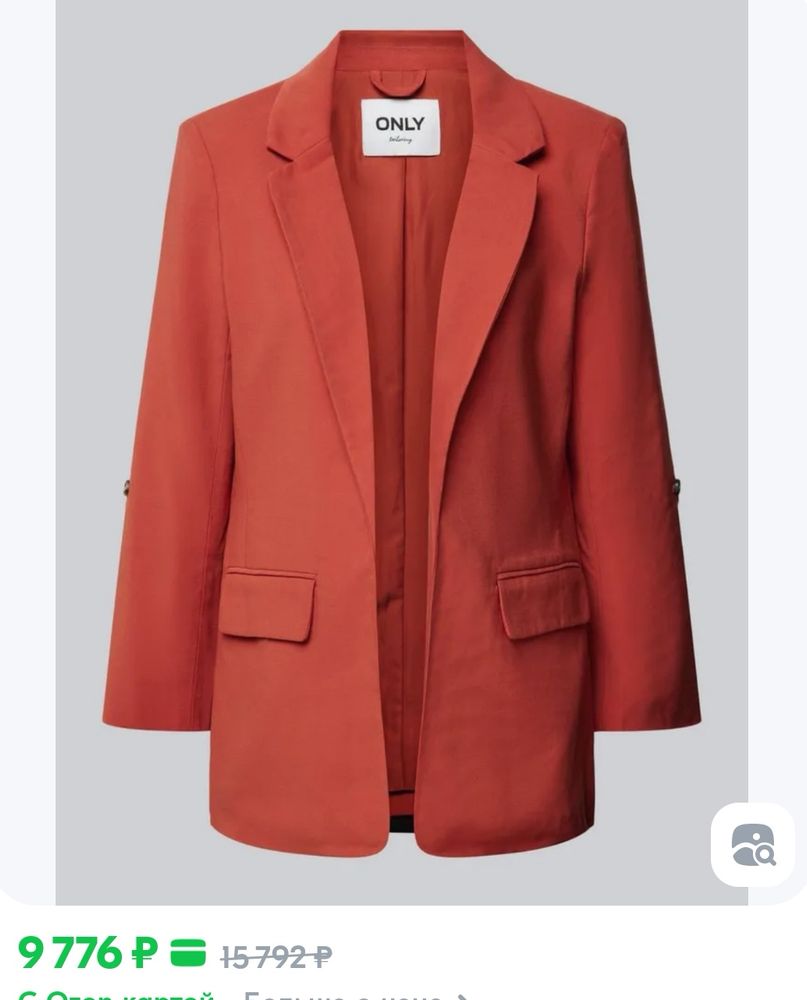807x1000 pixels.
Task: Find similar items by photo
Action: click(x=752, y=845)
